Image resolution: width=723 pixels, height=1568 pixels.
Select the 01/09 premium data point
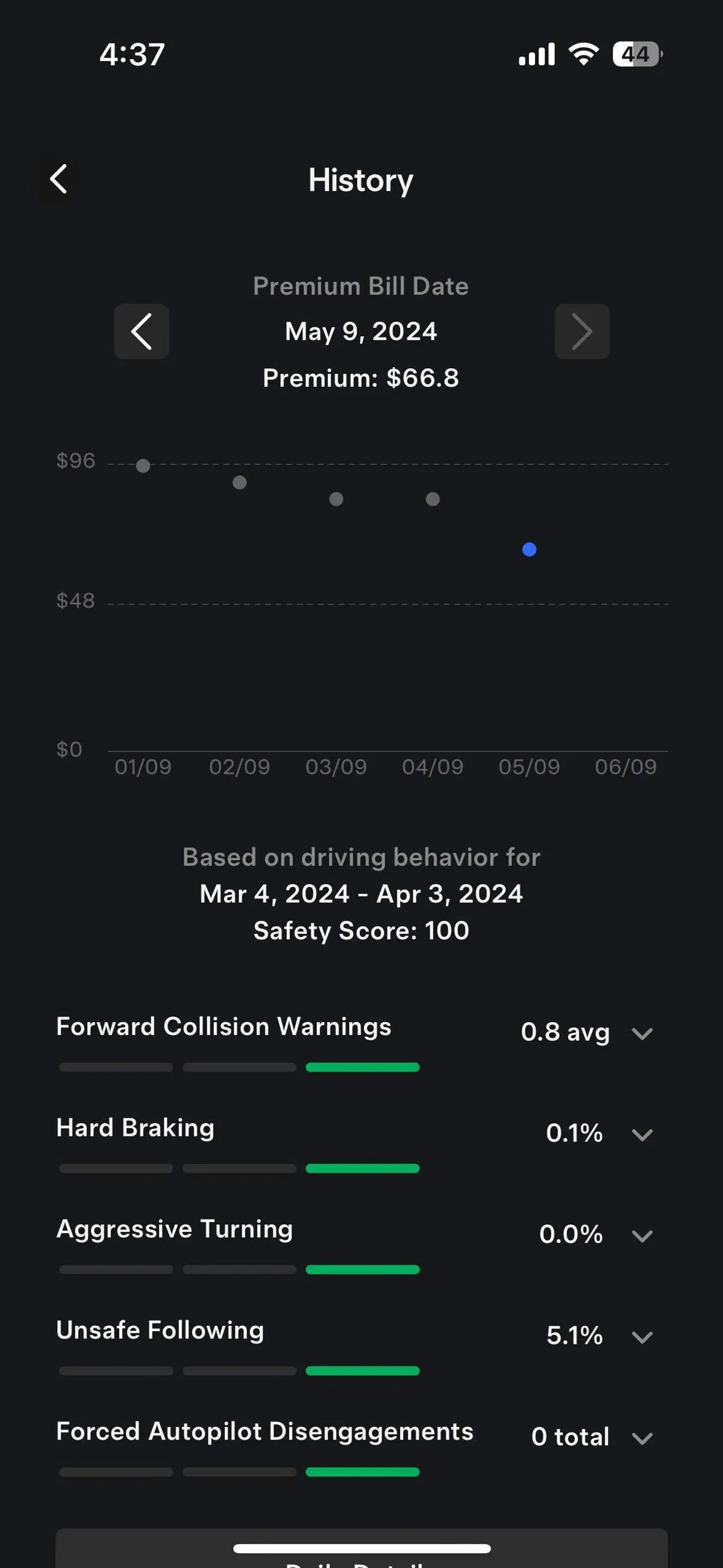click(143, 466)
